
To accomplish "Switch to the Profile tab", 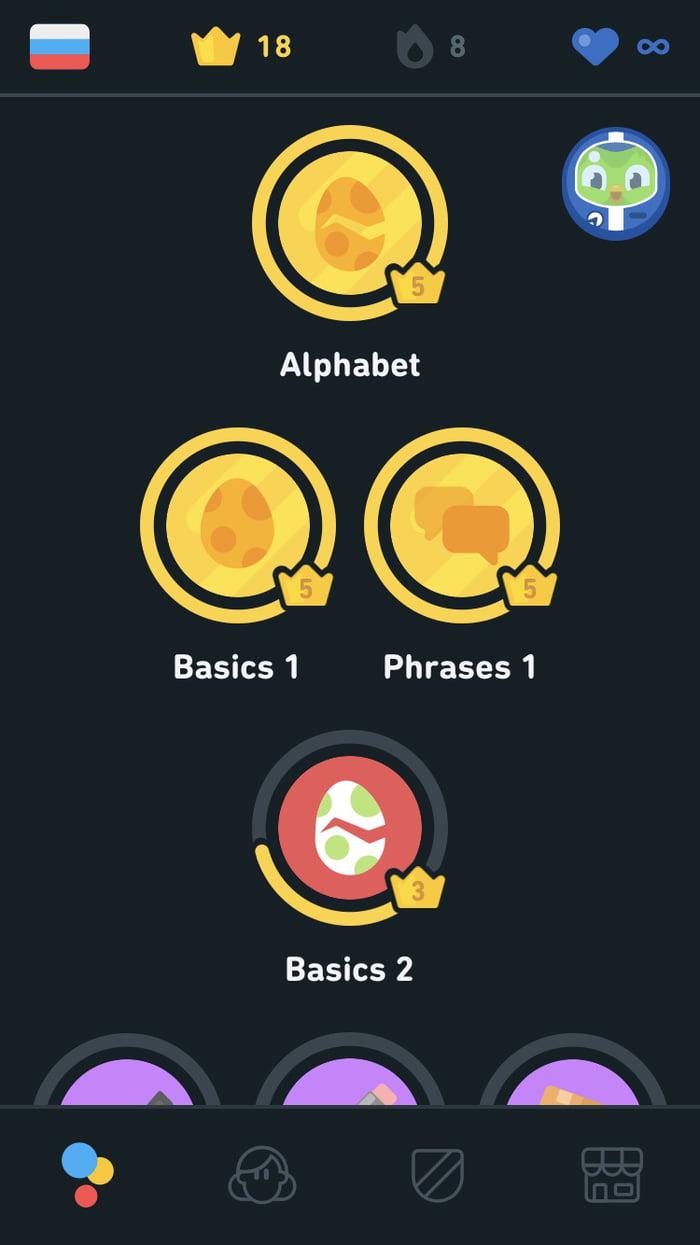I will coord(262,1175).
